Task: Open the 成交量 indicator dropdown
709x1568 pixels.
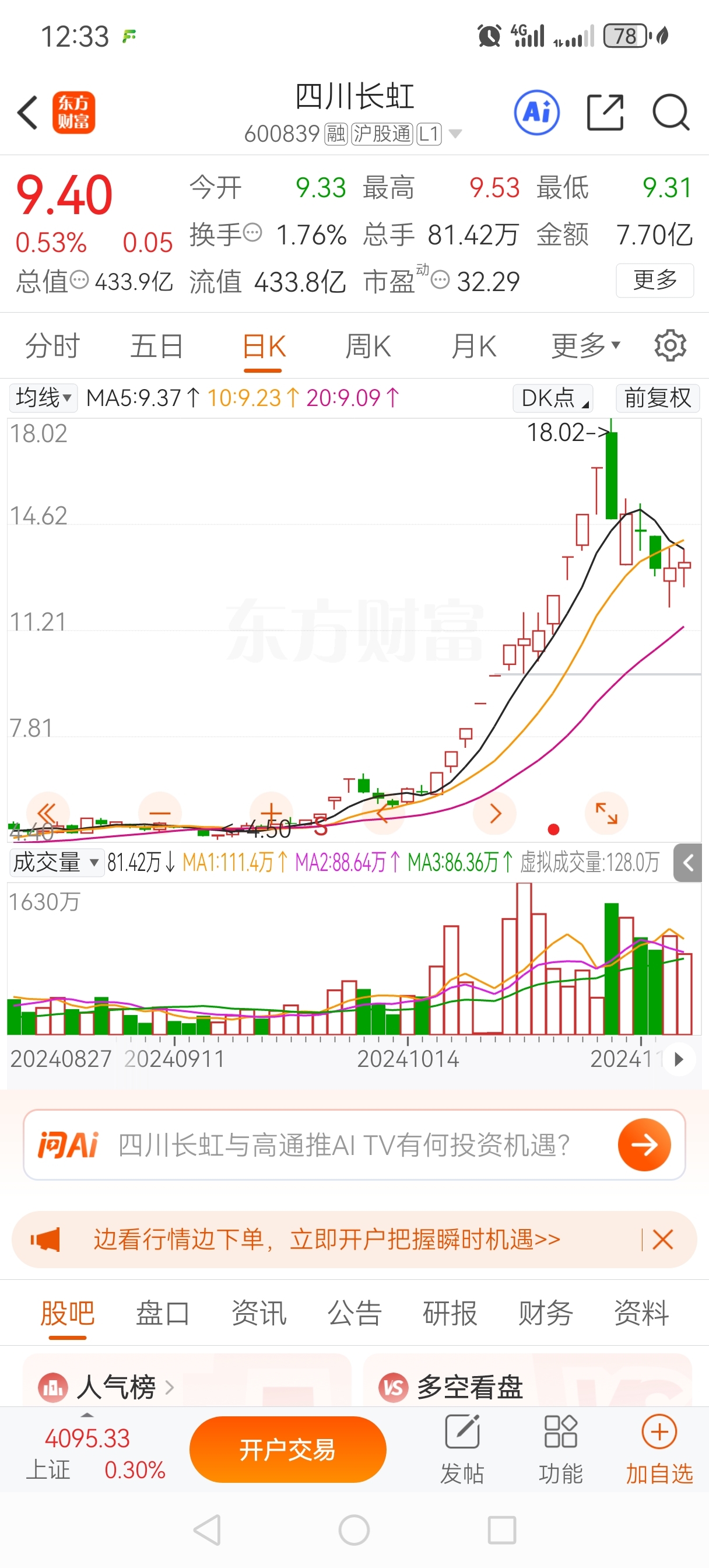Action: pos(56,863)
